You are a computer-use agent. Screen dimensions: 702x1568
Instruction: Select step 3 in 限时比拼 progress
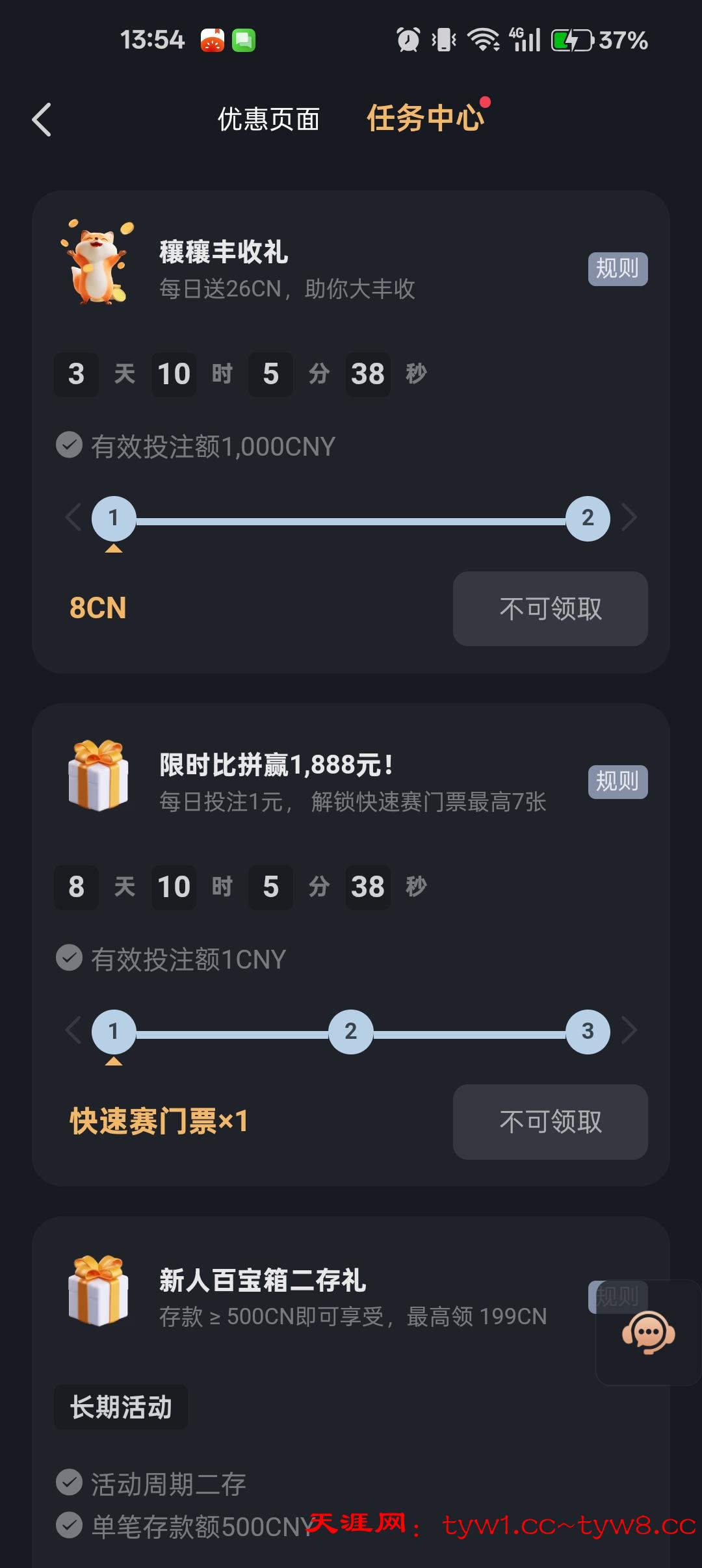pyautogui.click(x=588, y=1031)
